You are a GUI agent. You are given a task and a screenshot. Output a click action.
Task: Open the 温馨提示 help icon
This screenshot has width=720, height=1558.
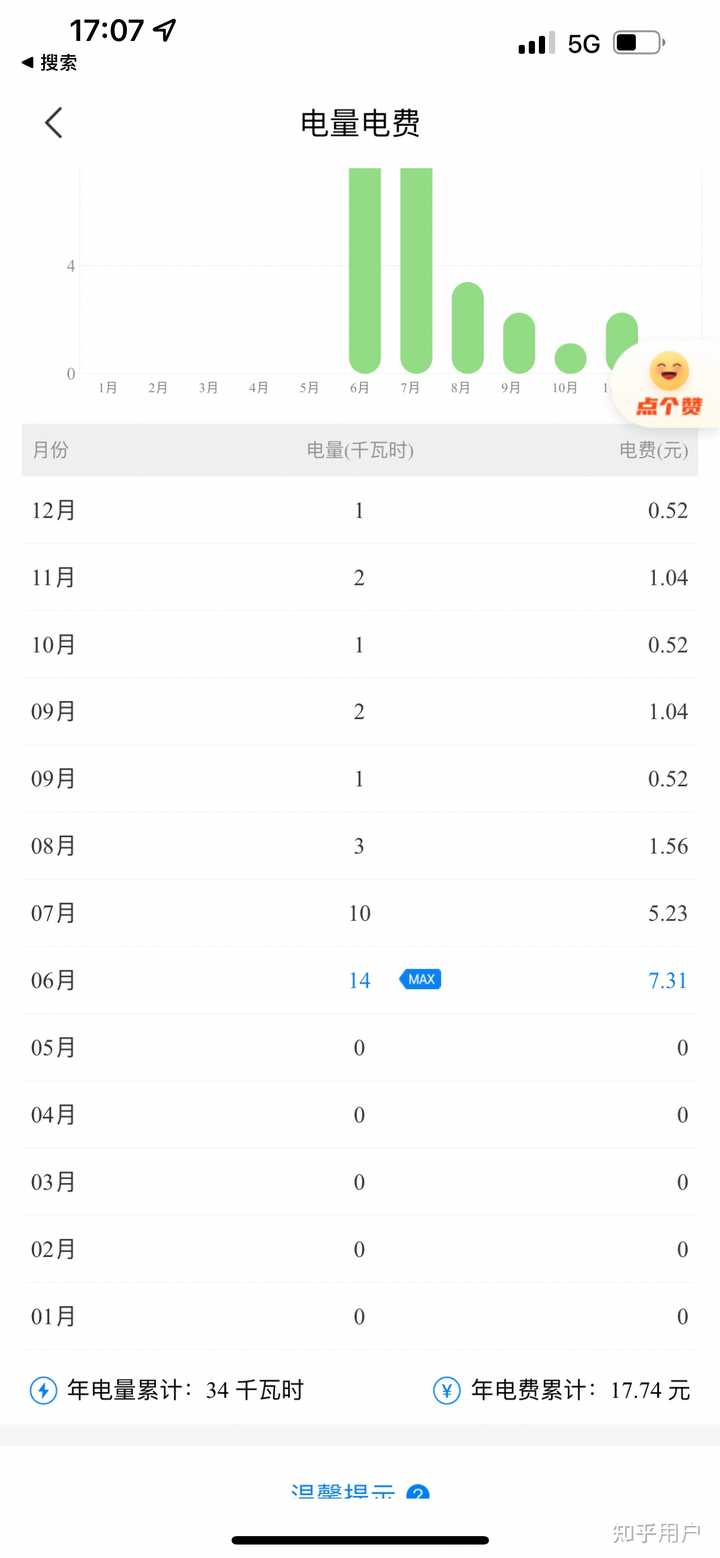(x=418, y=1494)
